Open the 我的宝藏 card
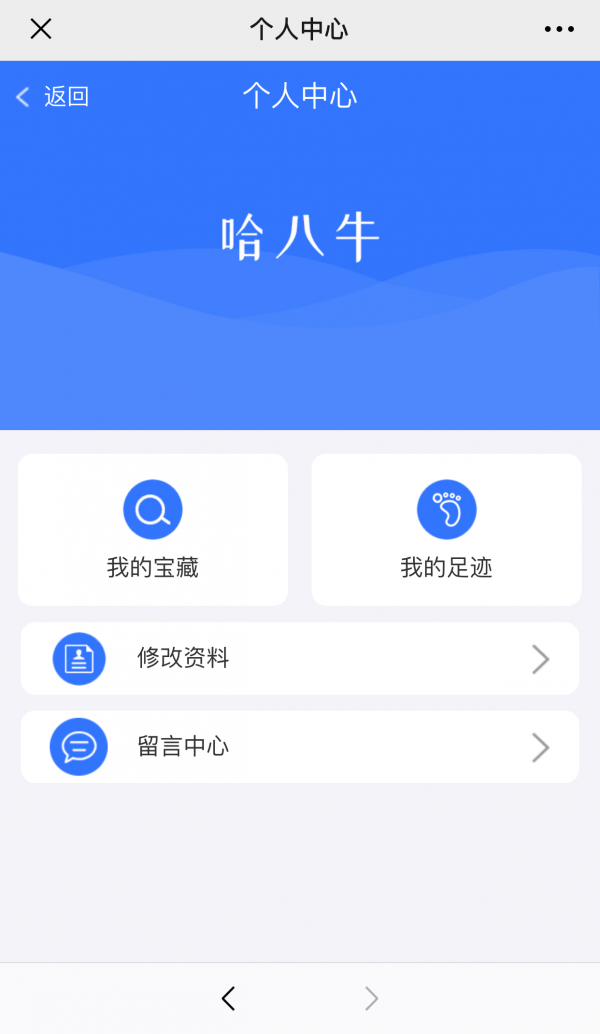Screen dimensions: 600x1034 click(x=153, y=530)
